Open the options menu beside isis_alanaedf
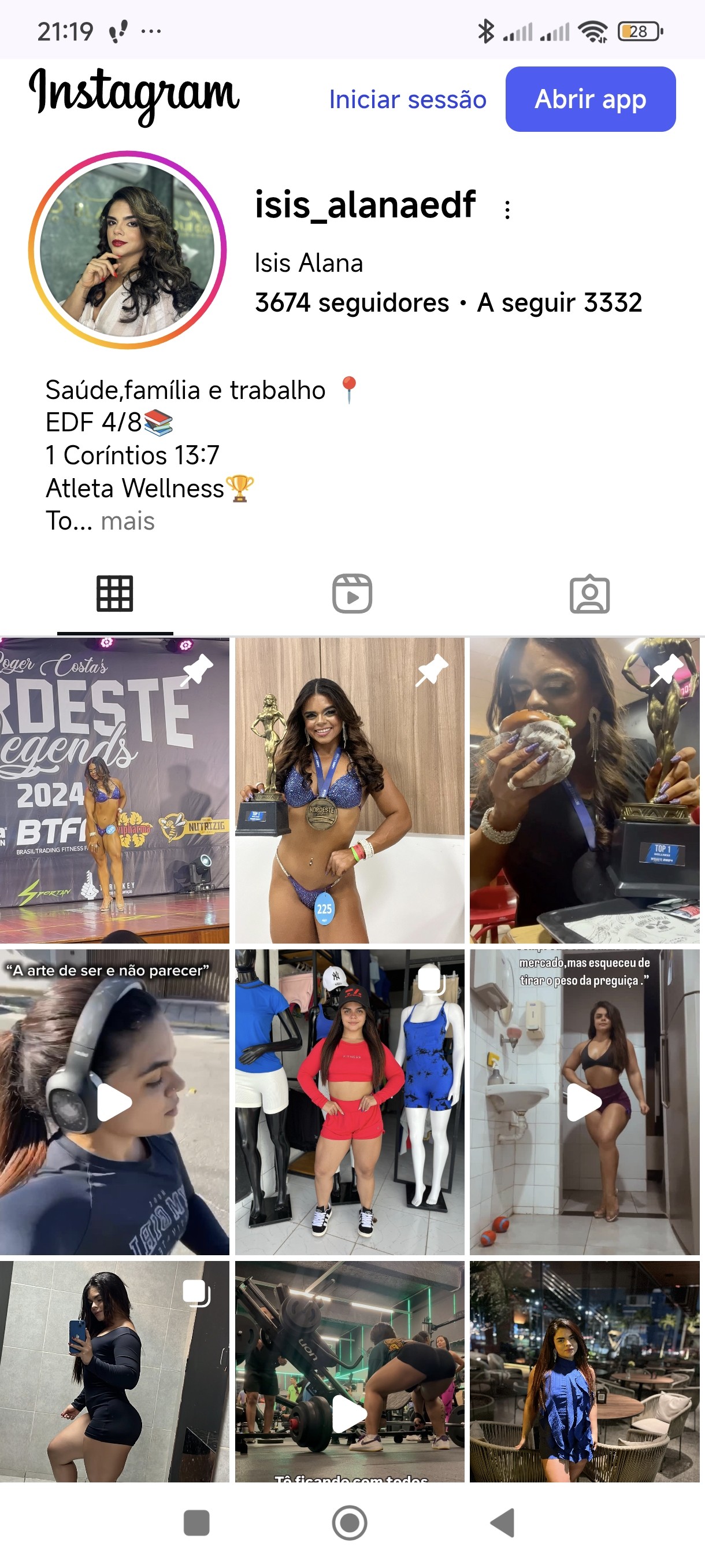The width and height of the screenshot is (705, 1568). point(507,210)
